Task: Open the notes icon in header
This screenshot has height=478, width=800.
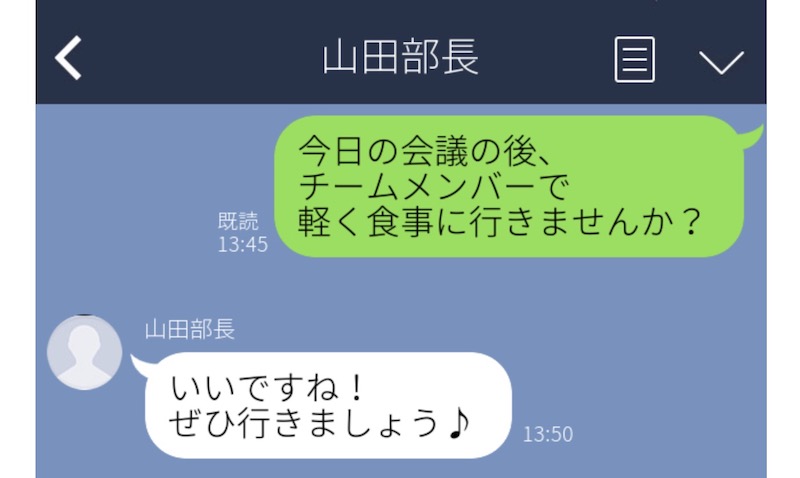Action: click(x=634, y=60)
